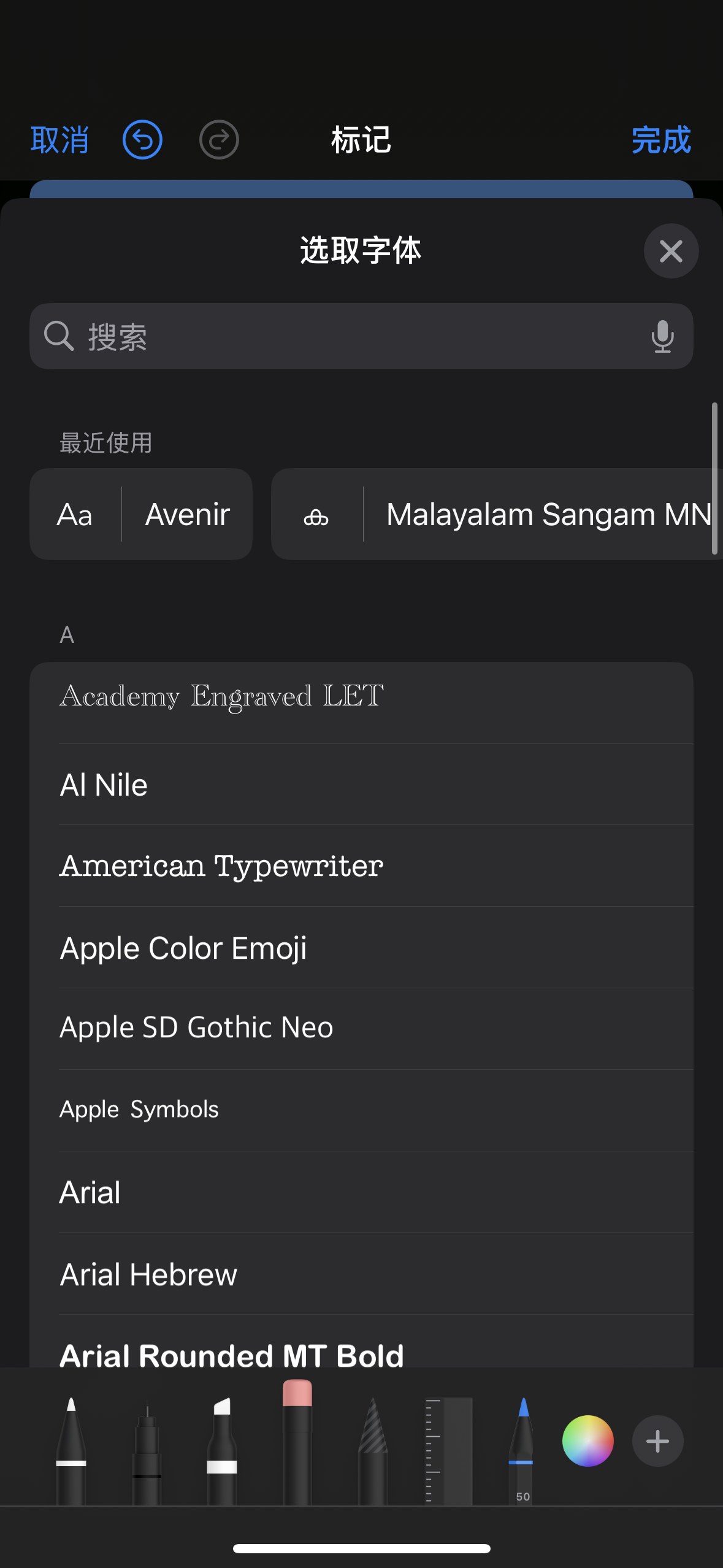Image resolution: width=723 pixels, height=1568 pixels.
Task: Select the ruler tool
Action: pos(449,1448)
